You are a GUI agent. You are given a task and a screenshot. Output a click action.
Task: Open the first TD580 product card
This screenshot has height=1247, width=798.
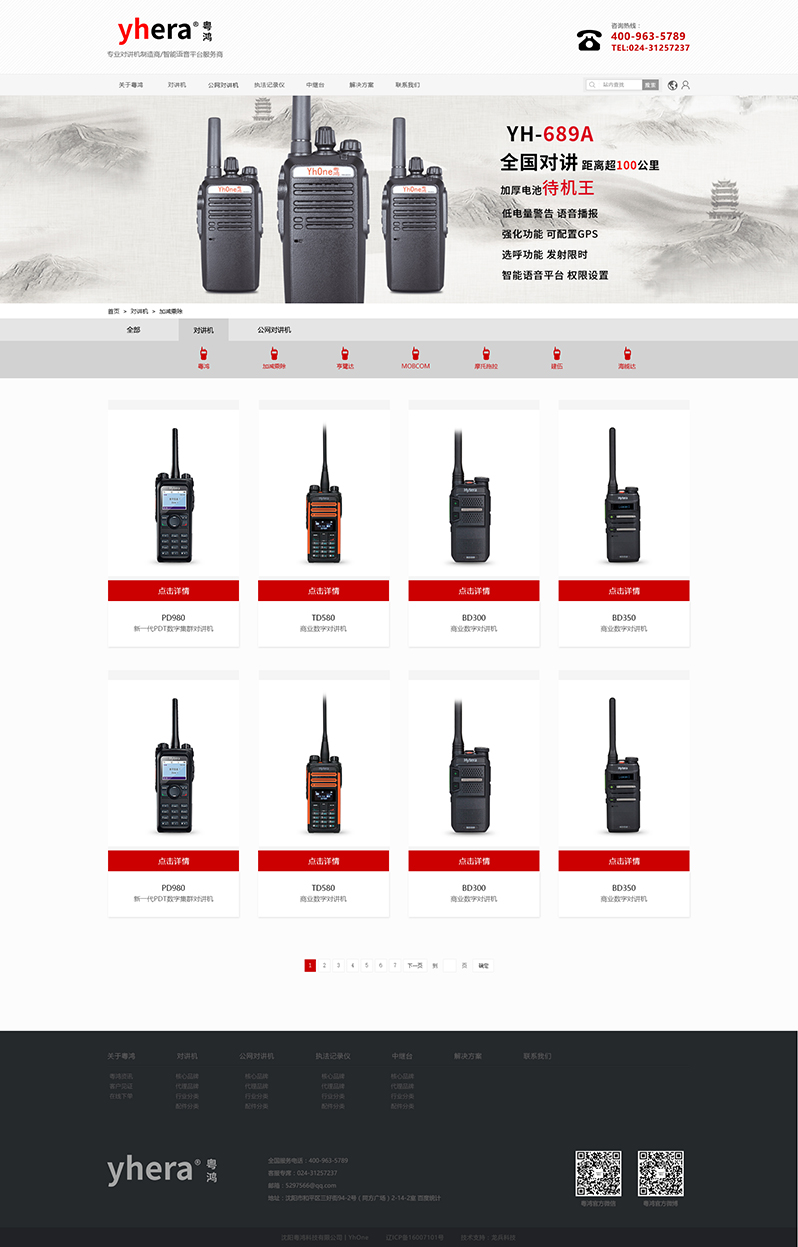coord(323,500)
